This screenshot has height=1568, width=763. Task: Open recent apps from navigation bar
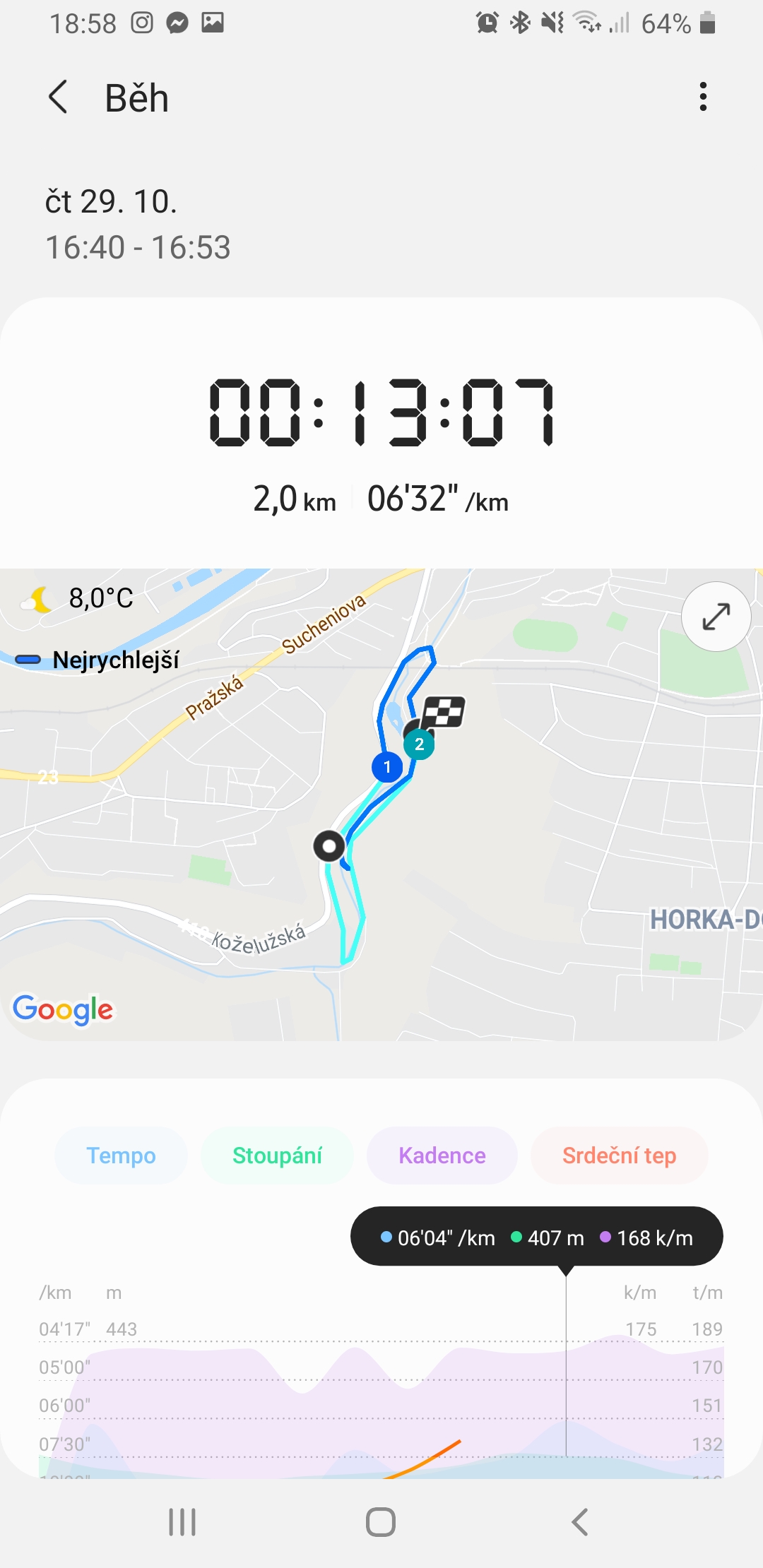(x=182, y=1522)
